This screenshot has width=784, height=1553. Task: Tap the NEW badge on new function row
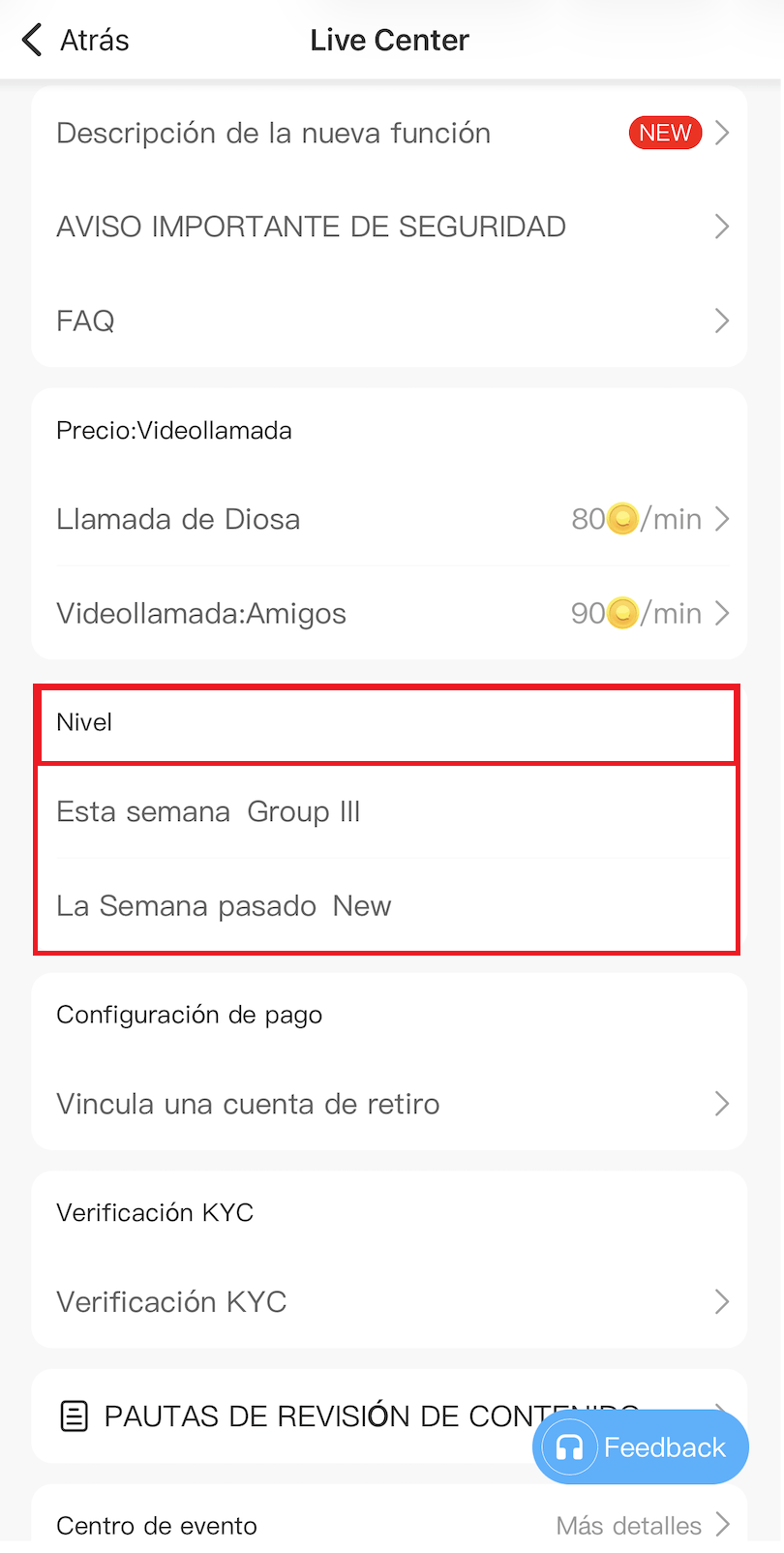665,133
